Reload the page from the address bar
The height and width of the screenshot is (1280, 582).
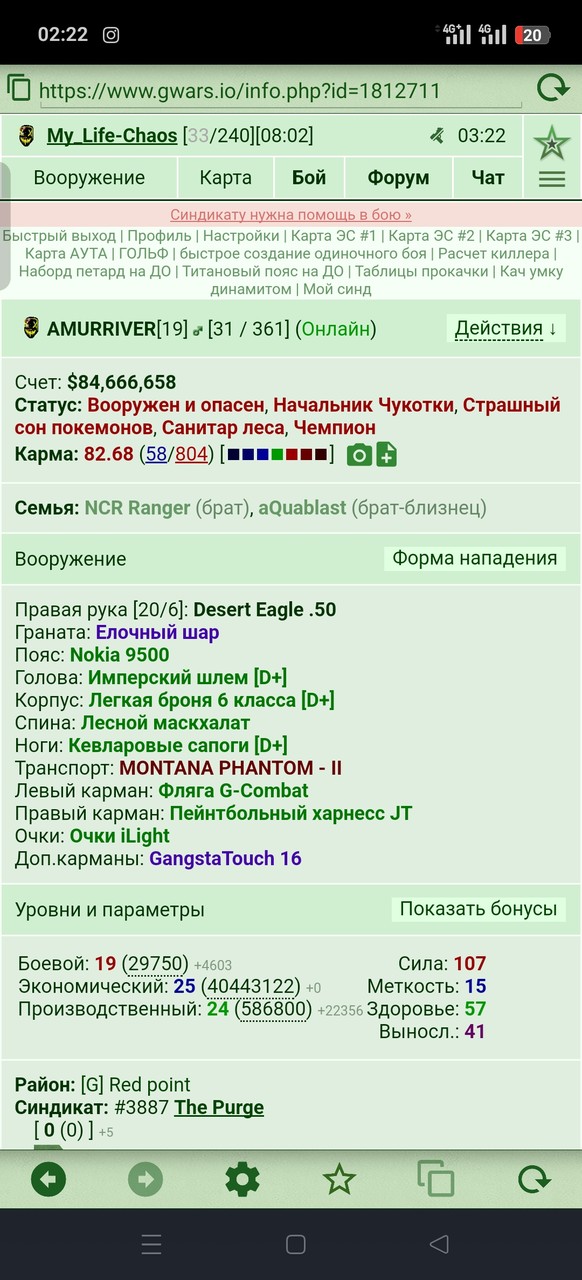(553, 89)
